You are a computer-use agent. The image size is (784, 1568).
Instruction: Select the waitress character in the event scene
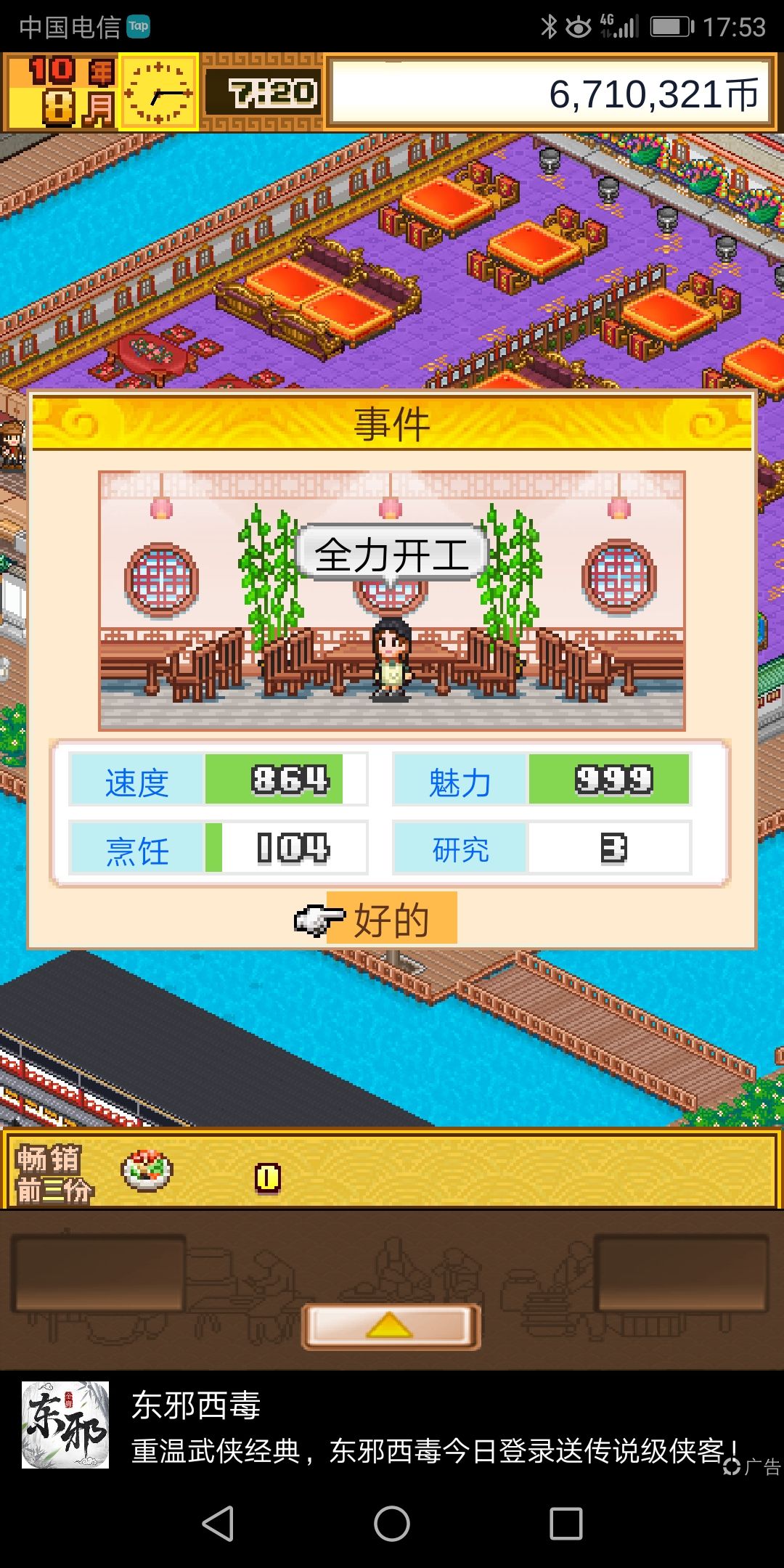[391, 661]
